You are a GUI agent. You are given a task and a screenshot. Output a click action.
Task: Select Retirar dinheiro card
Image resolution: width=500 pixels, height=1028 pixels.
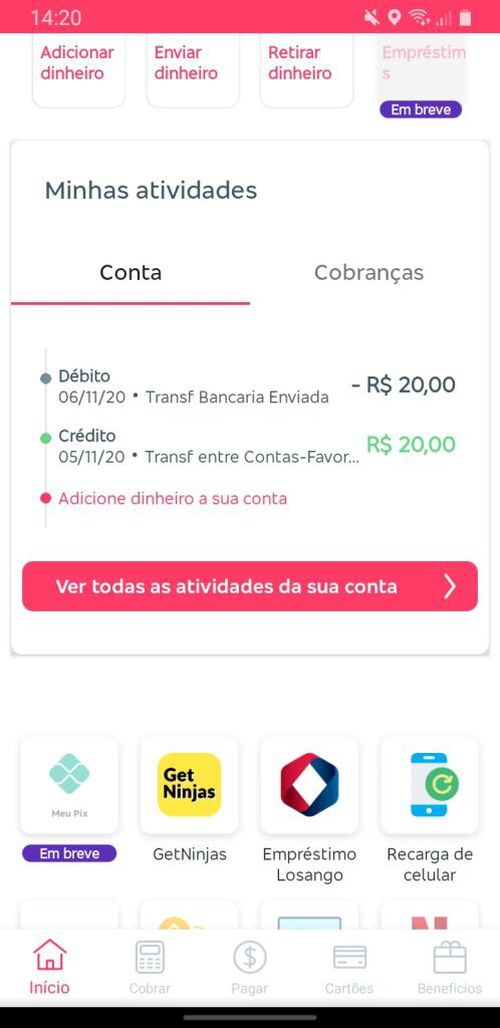tap(307, 70)
